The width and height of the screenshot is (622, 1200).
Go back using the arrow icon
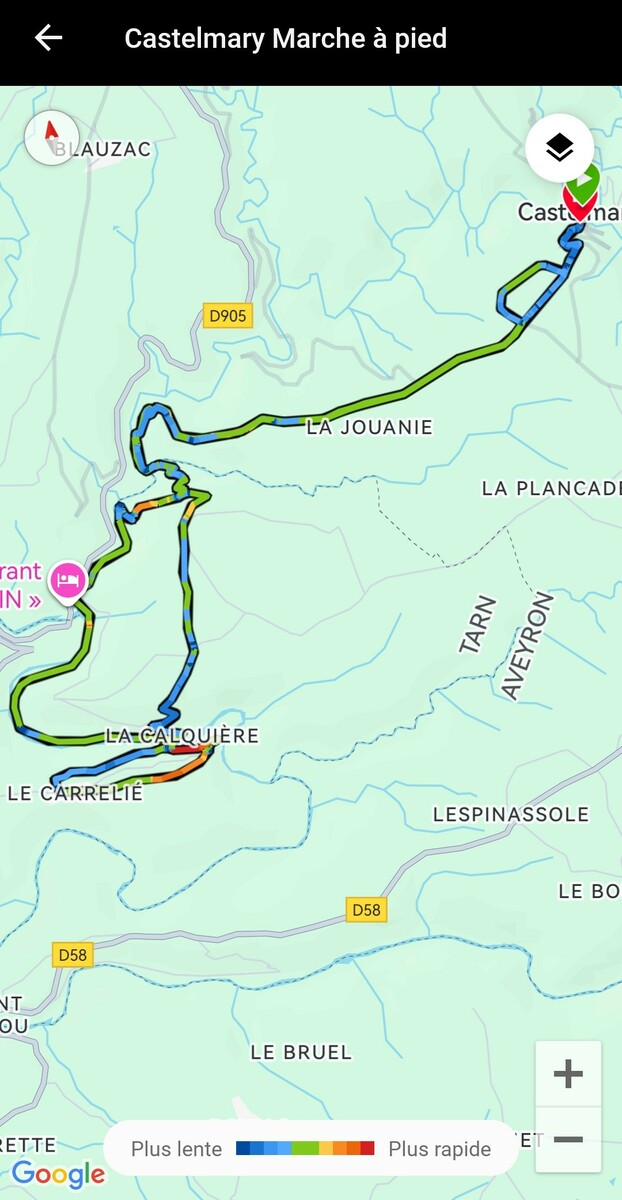pyautogui.click(x=48, y=39)
